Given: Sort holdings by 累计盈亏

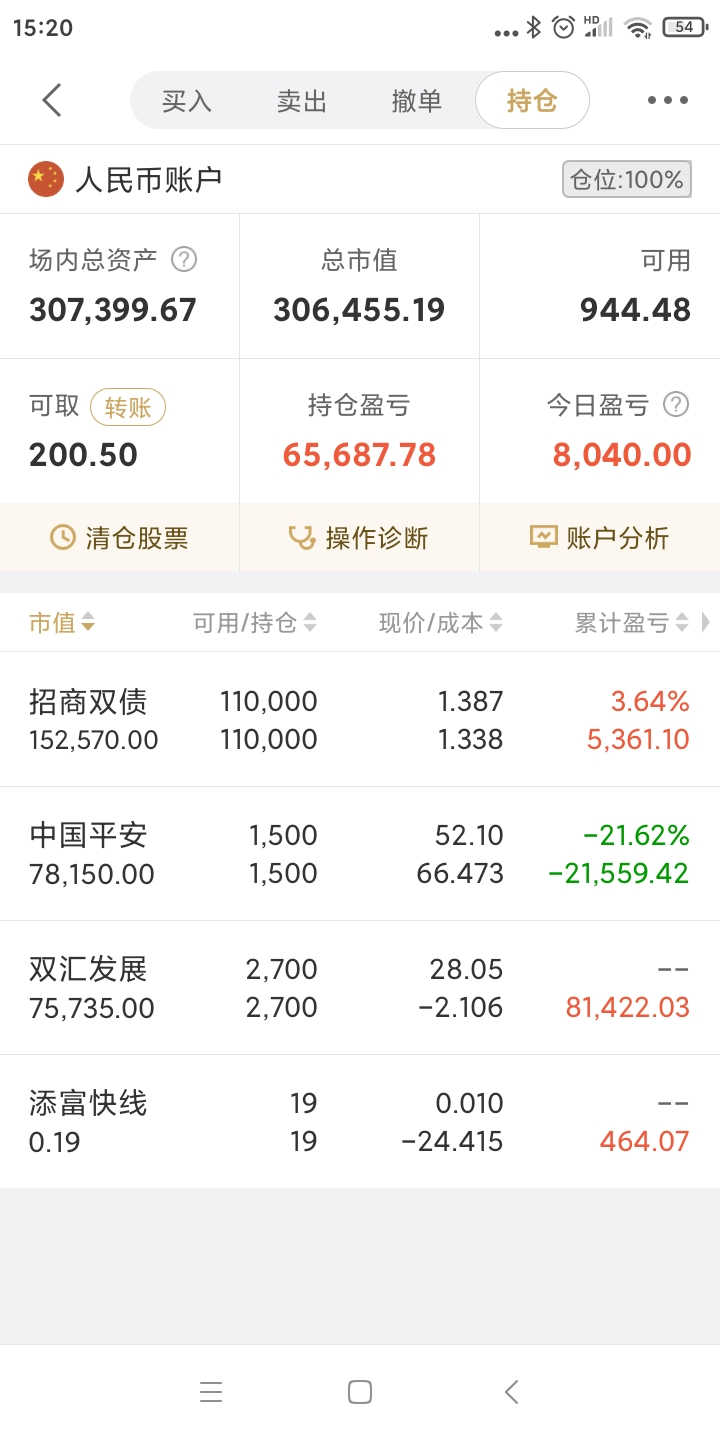Looking at the screenshot, I should (x=632, y=623).
